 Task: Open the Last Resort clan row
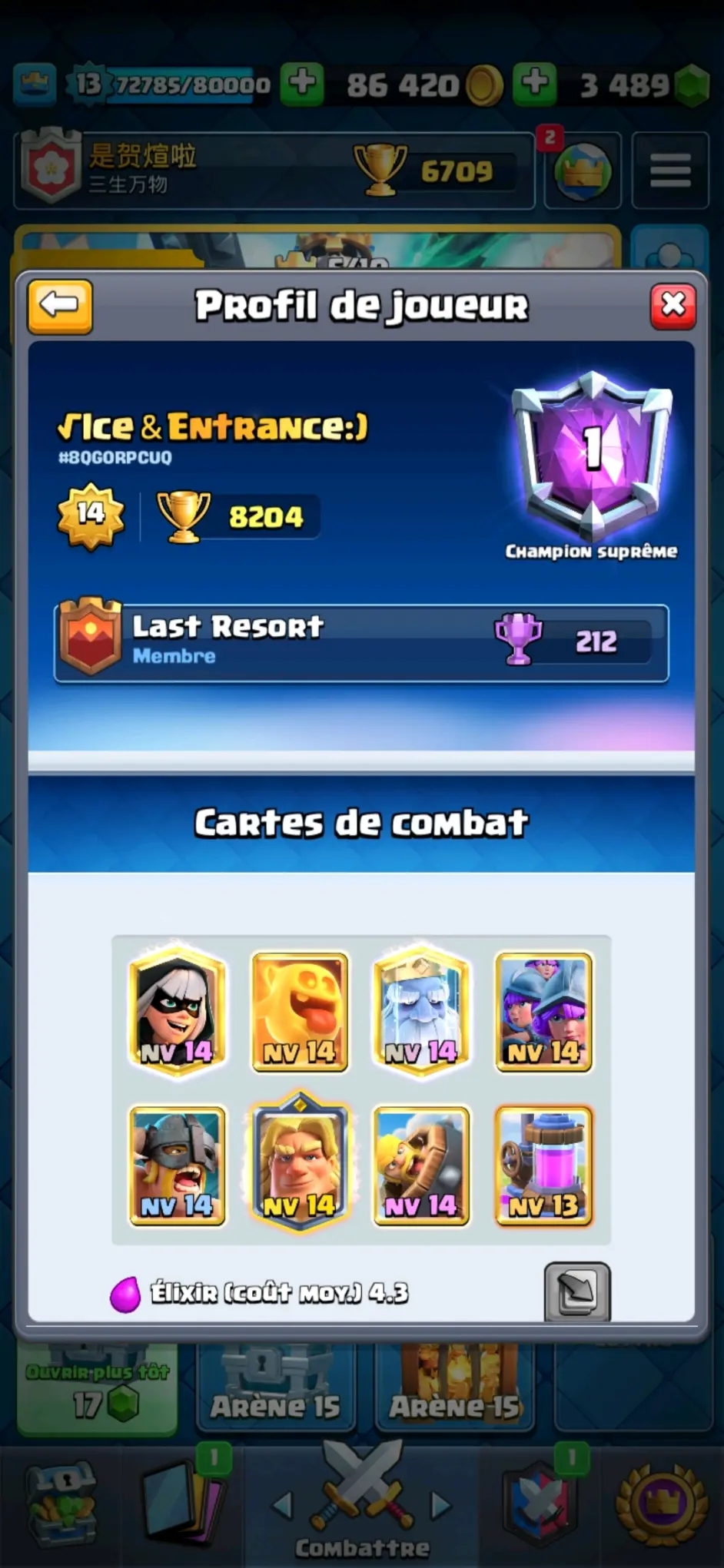click(361, 642)
